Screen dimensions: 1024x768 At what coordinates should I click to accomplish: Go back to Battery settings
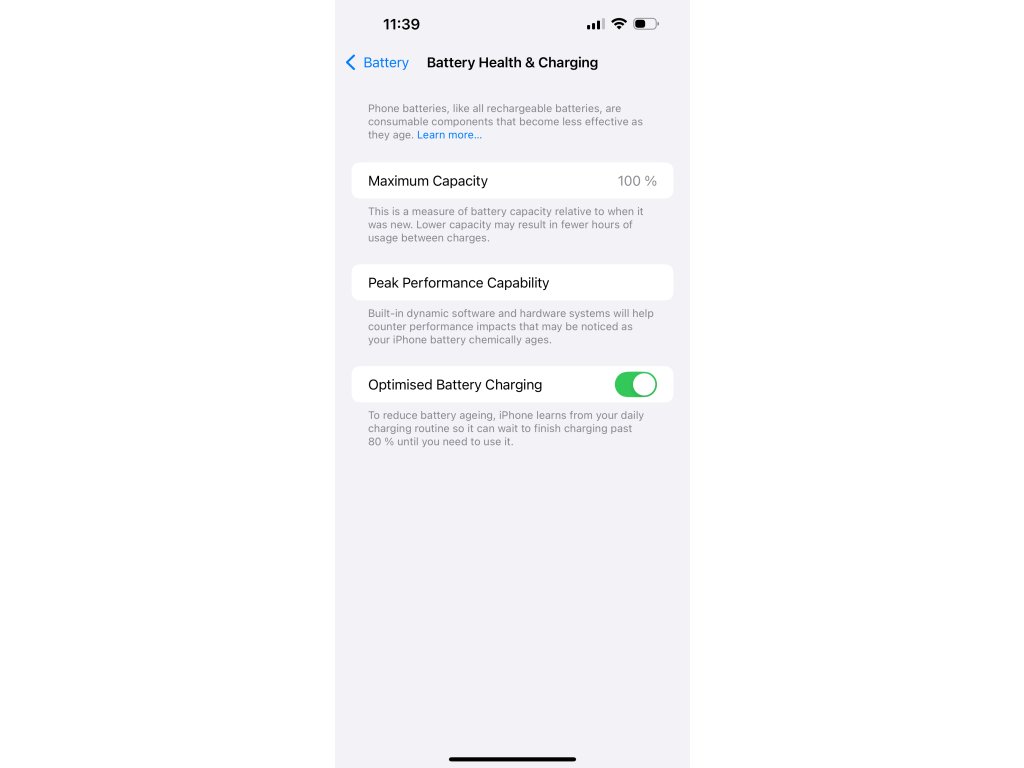(377, 63)
